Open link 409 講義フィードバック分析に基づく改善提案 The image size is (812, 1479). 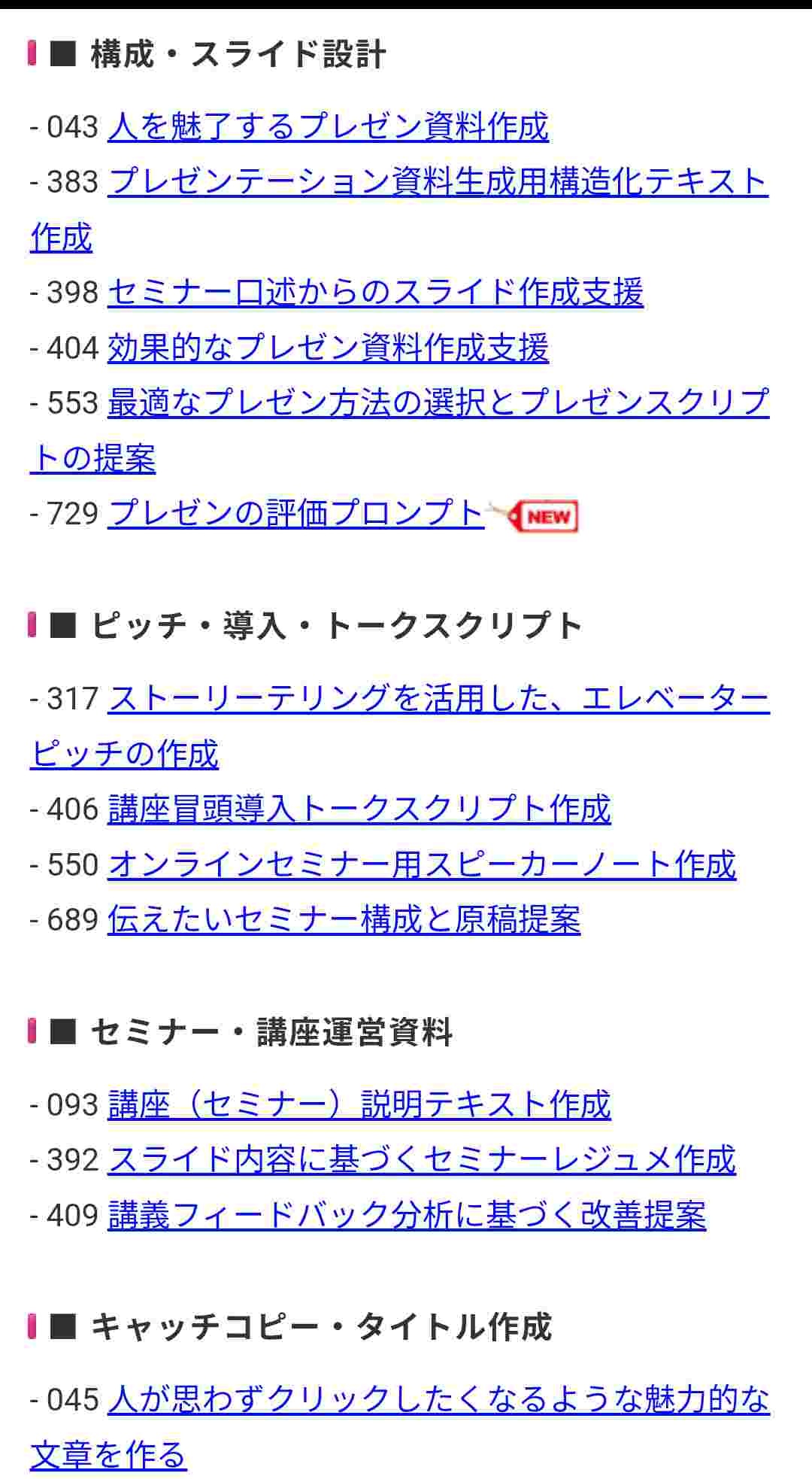point(406,1216)
